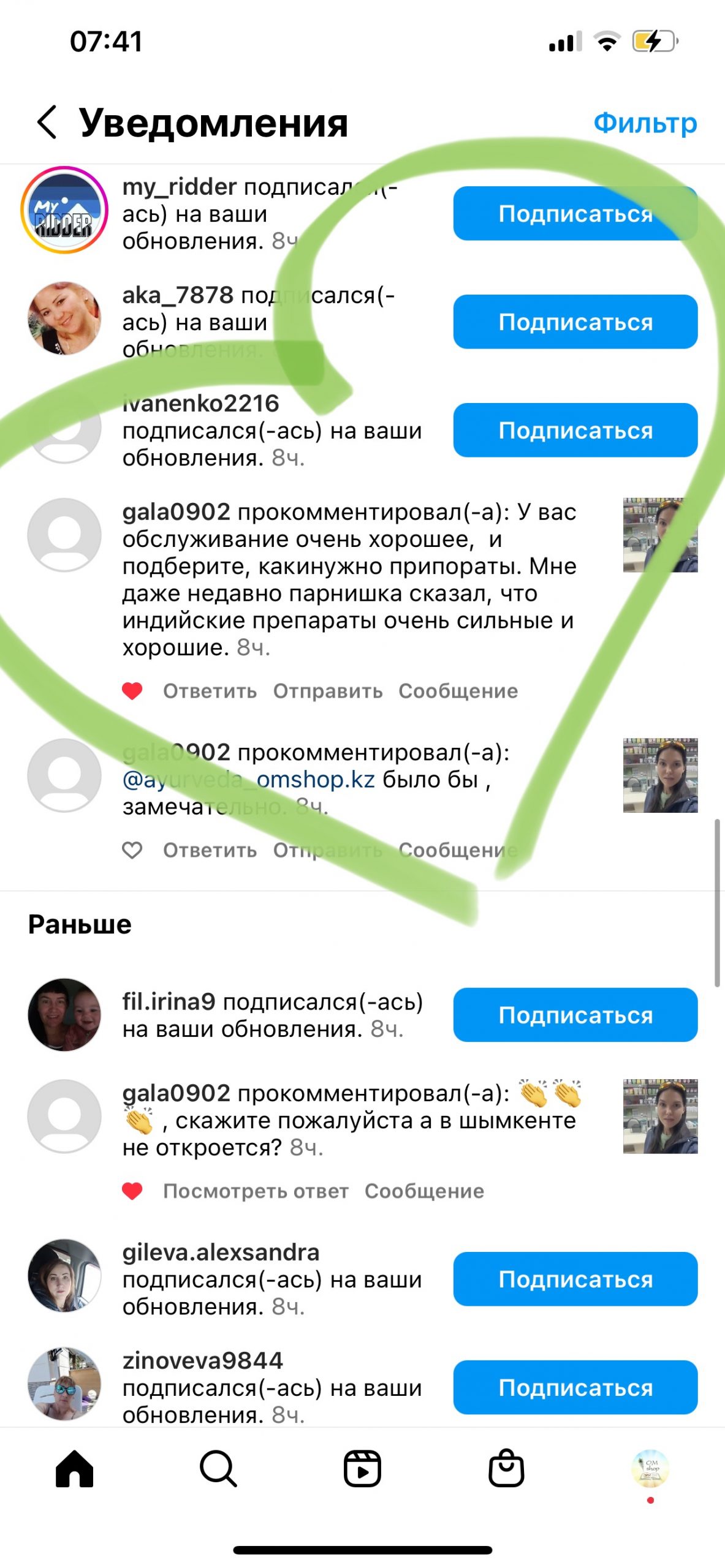
Task: Open my_ridder's profile picture
Action: 64,210
